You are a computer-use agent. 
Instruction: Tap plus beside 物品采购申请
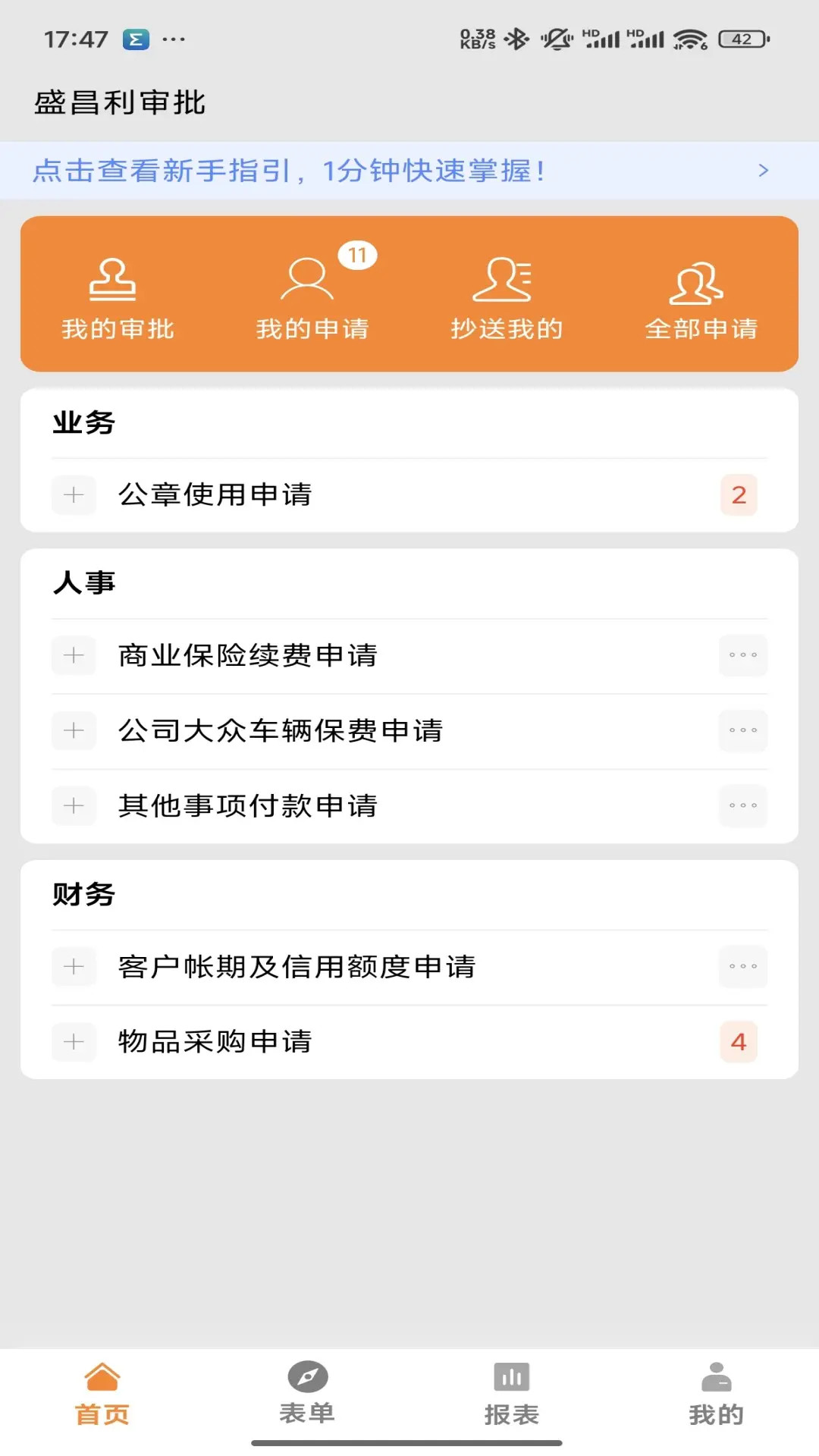pos(73,1041)
